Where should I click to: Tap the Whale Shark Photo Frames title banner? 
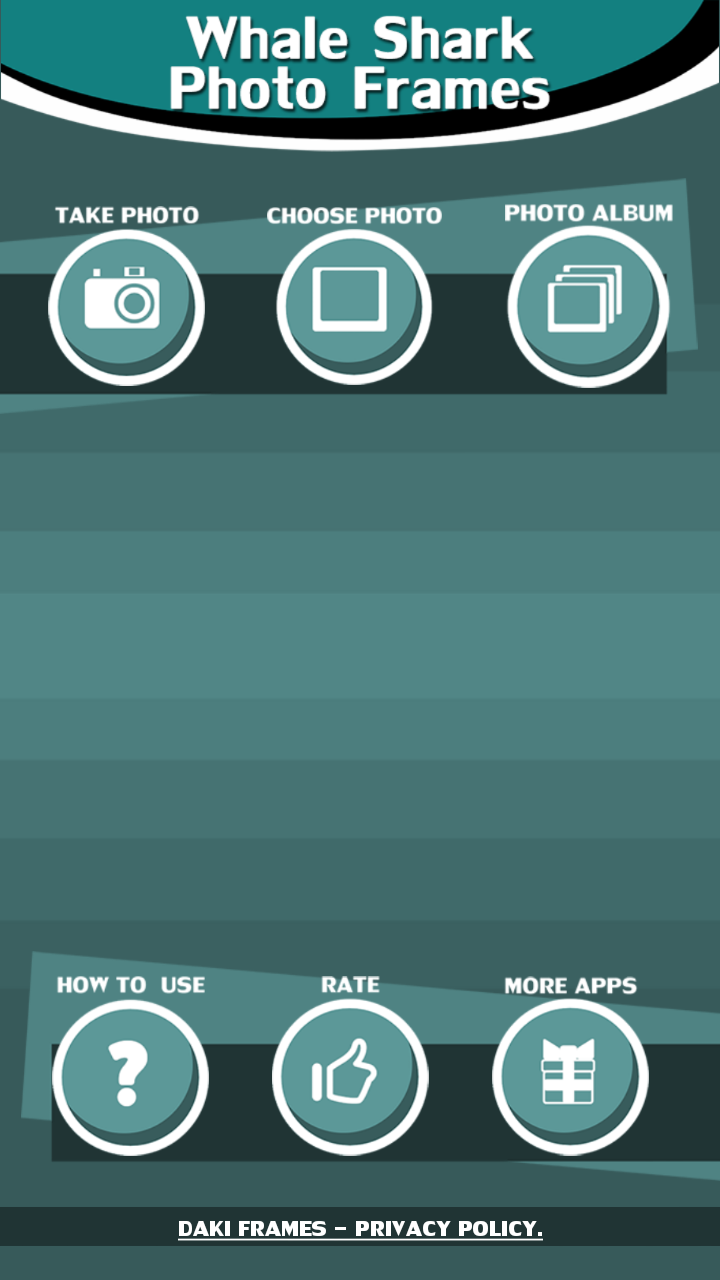[x=360, y=60]
